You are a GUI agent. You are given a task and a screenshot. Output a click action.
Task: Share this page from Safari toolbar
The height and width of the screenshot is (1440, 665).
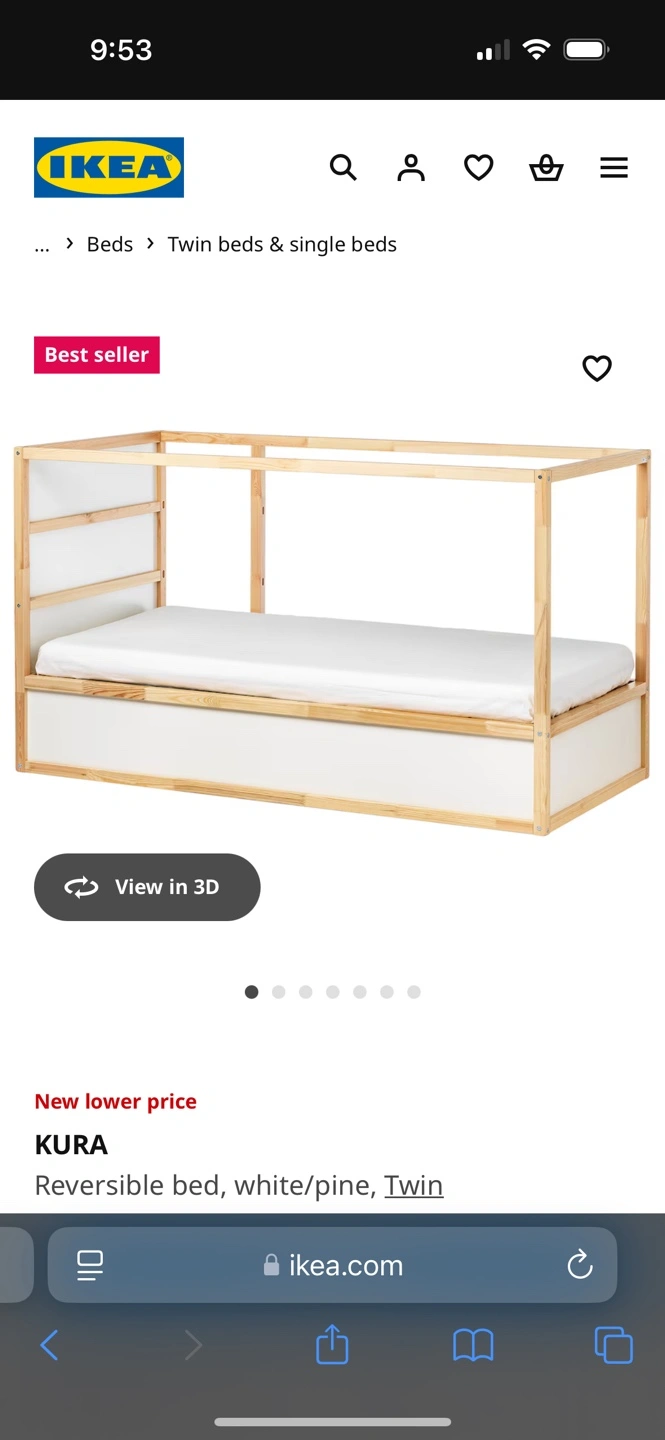(x=332, y=1345)
